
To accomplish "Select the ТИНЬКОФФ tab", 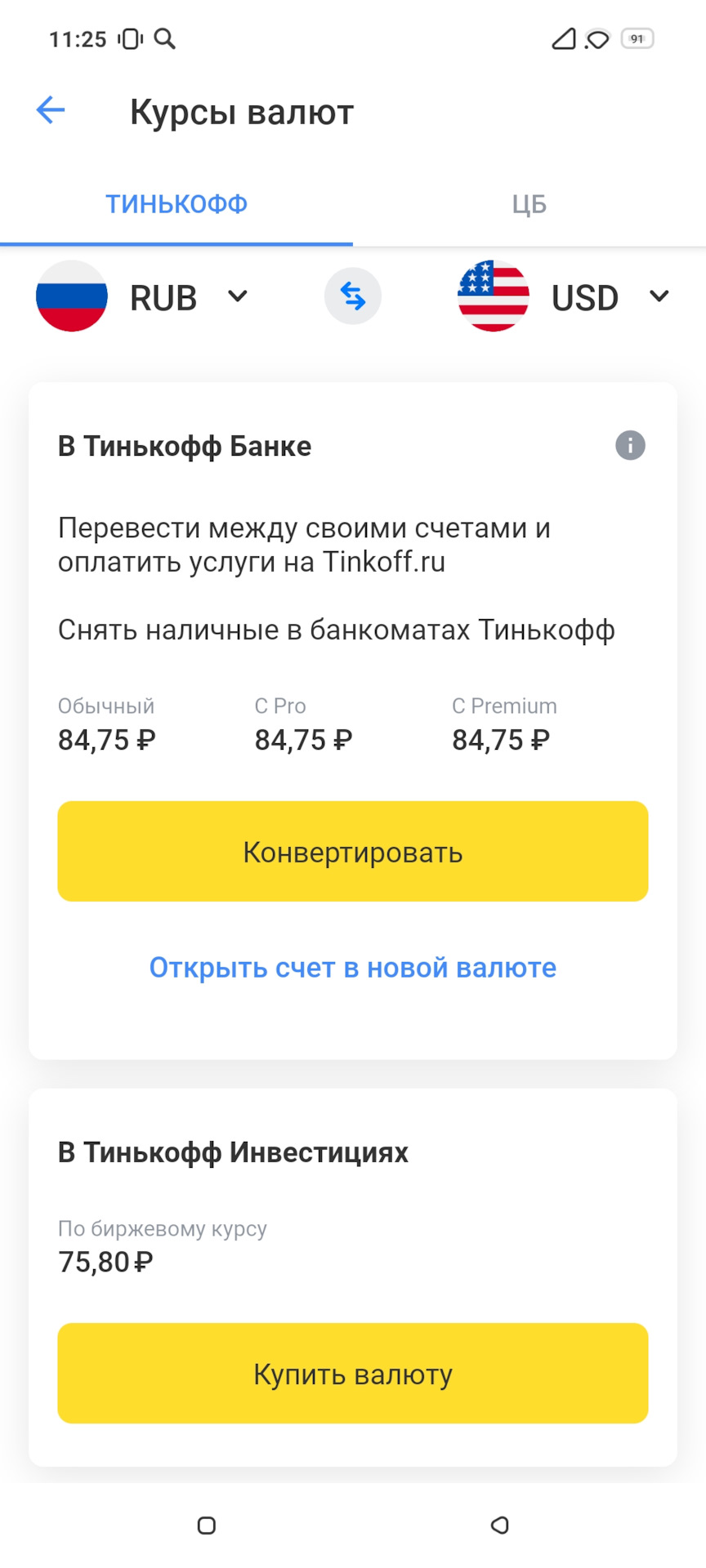I will (x=176, y=204).
